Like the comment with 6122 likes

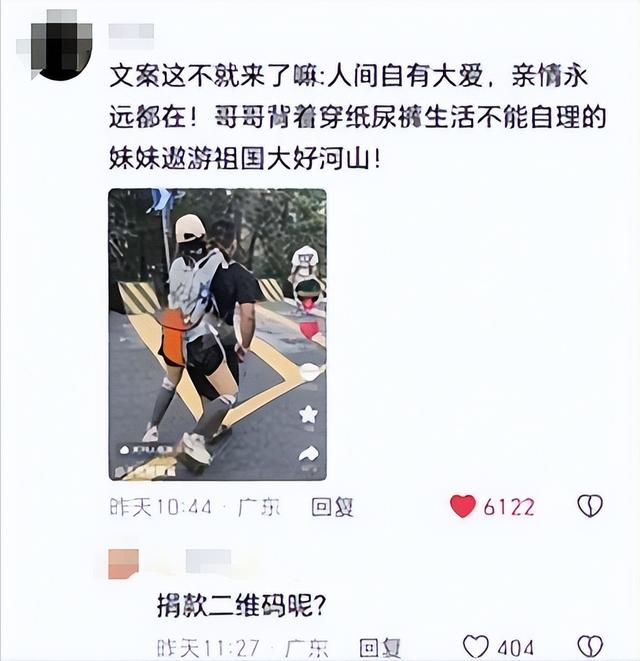(463, 506)
